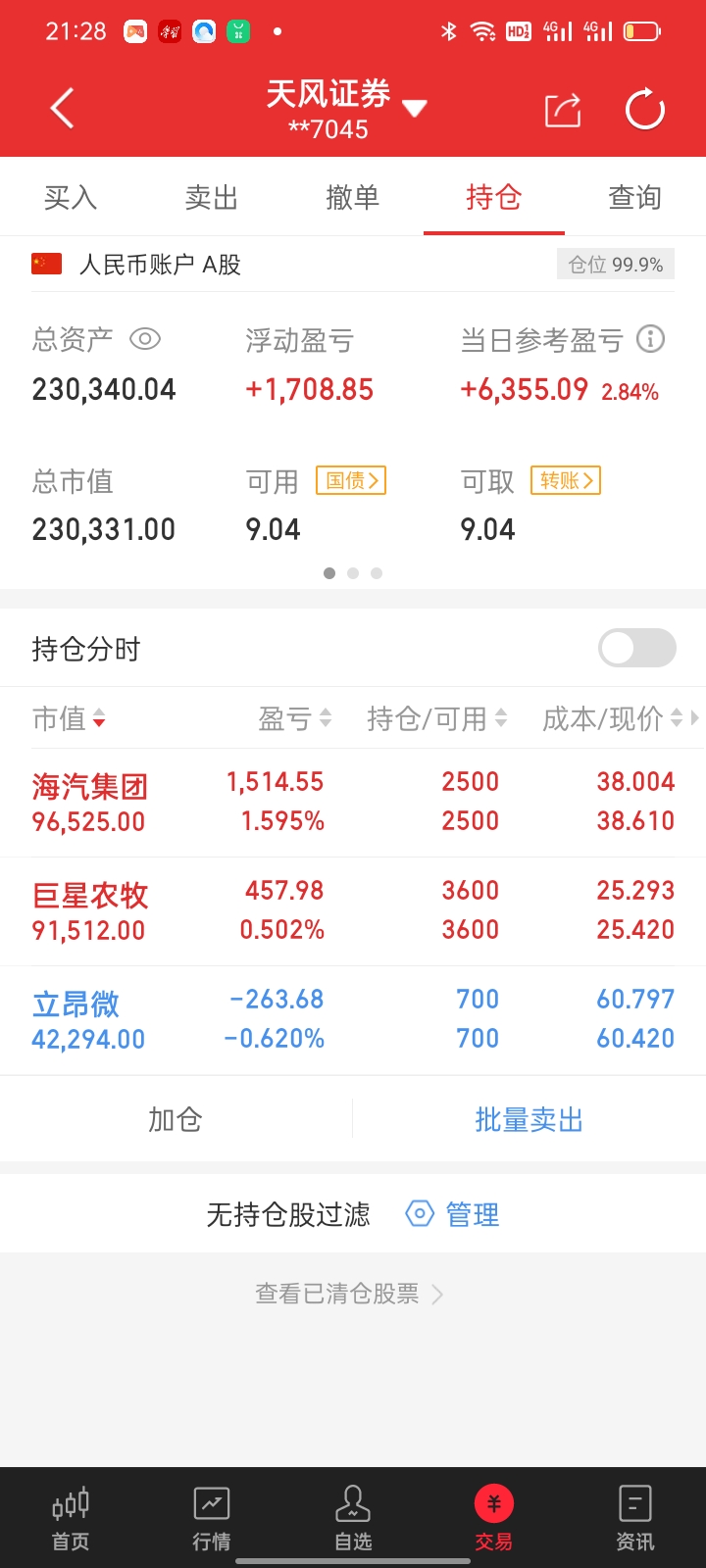Viewport: 706px width, 1568px height.
Task: Refresh the holdings data
Action: tap(644, 109)
